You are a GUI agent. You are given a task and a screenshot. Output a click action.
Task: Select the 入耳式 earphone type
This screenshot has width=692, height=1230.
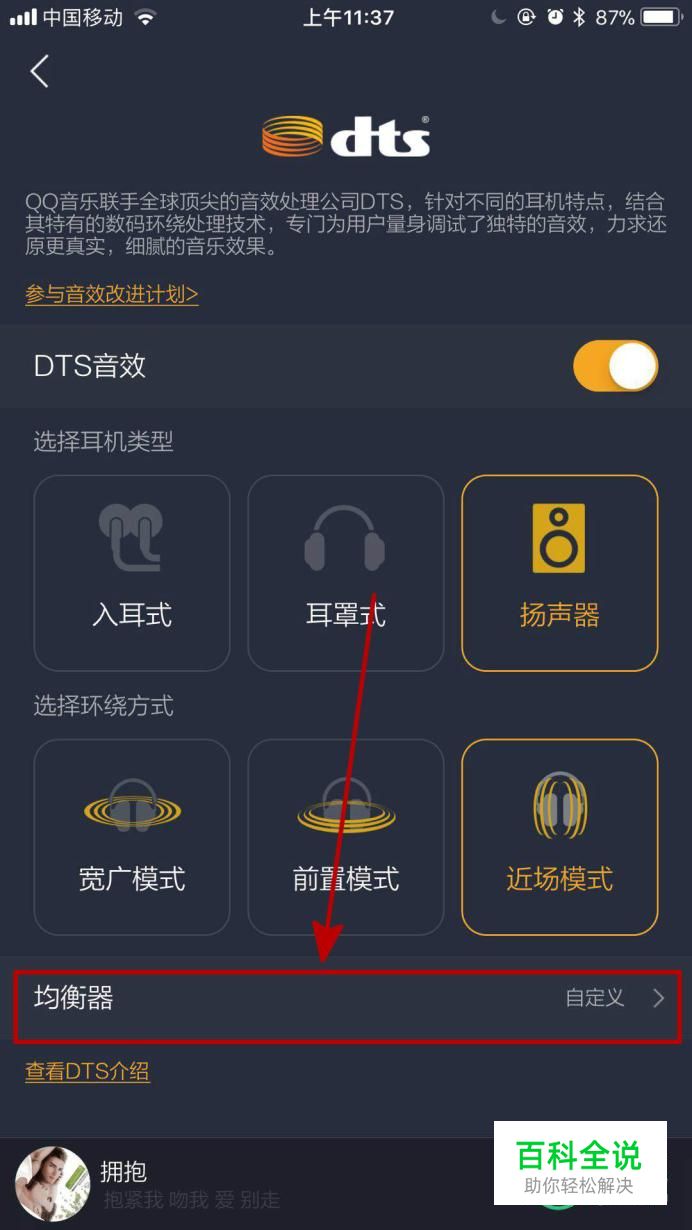[132, 572]
